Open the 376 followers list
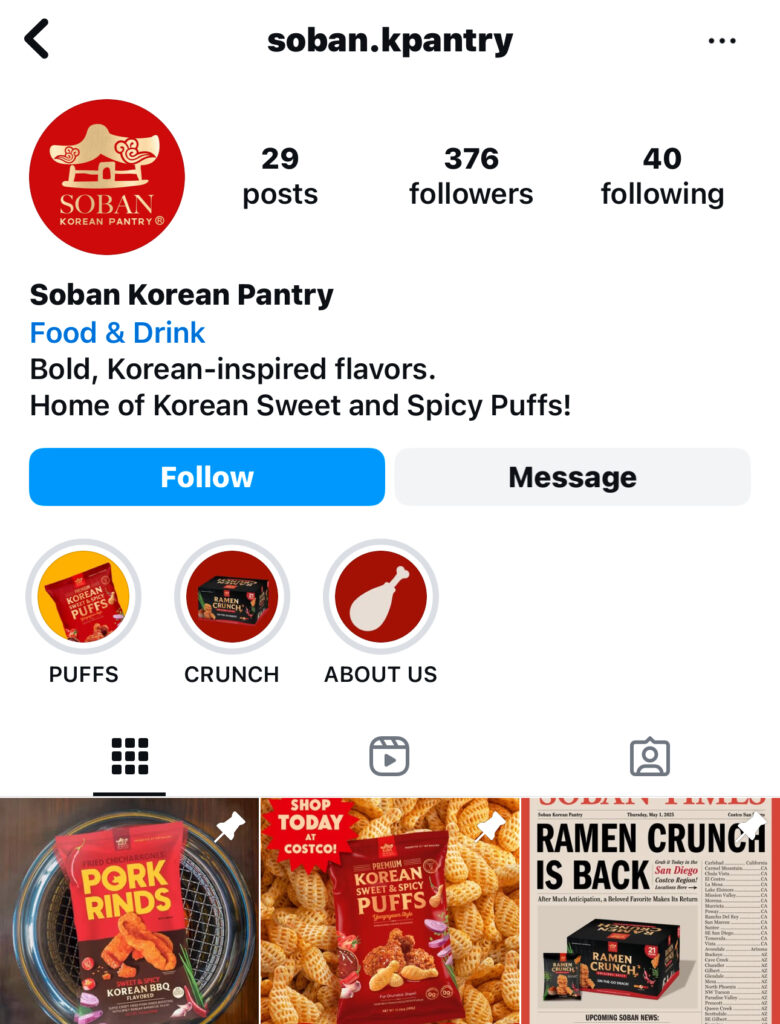This screenshot has height=1024, width=780. pyautogui.click(x=471, y=176)
